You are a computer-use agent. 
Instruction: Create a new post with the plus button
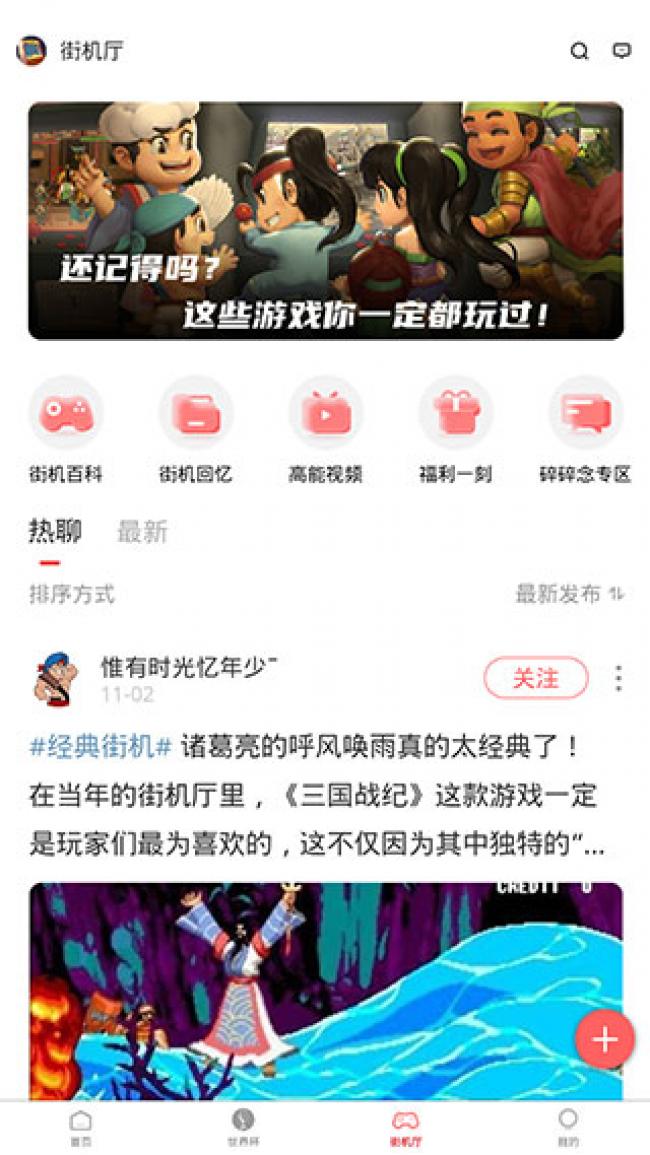[x=604, y=1040]
